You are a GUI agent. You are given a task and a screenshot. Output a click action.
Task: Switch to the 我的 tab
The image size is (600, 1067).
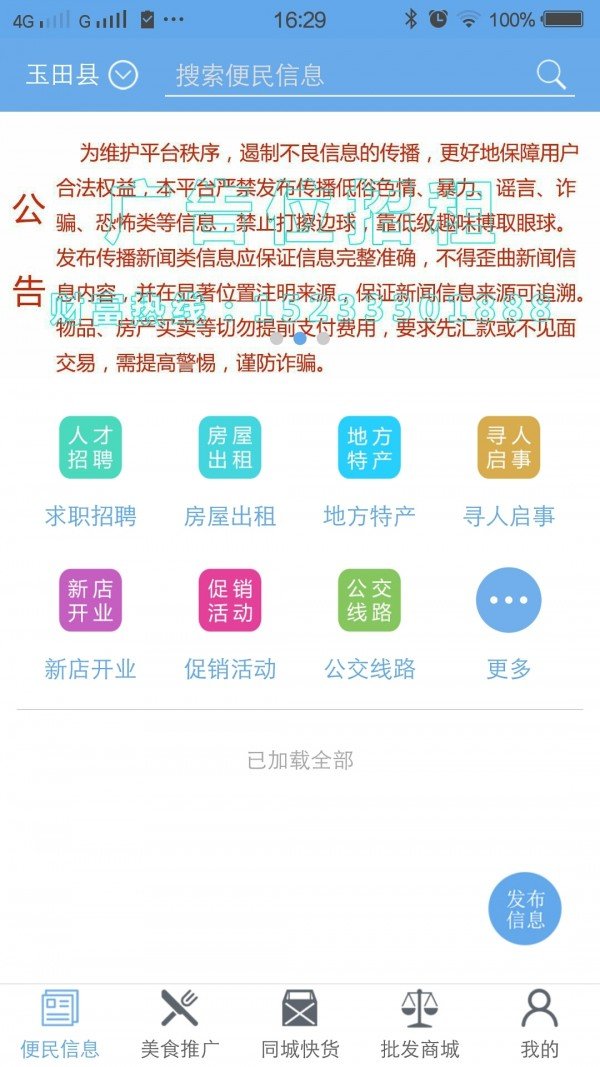tap(540, 1024)
